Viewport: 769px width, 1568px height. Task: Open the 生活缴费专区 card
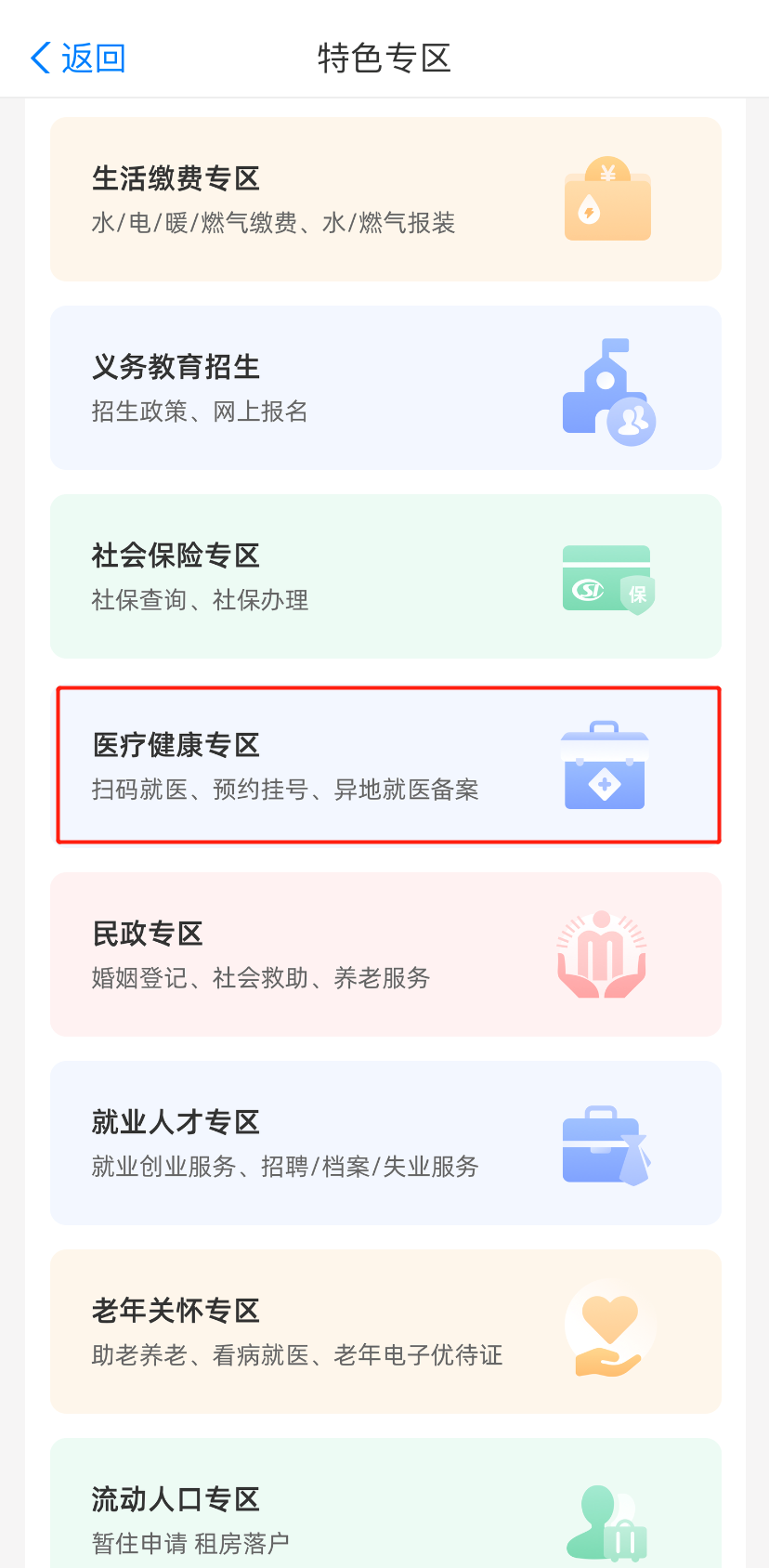(385, 199)
